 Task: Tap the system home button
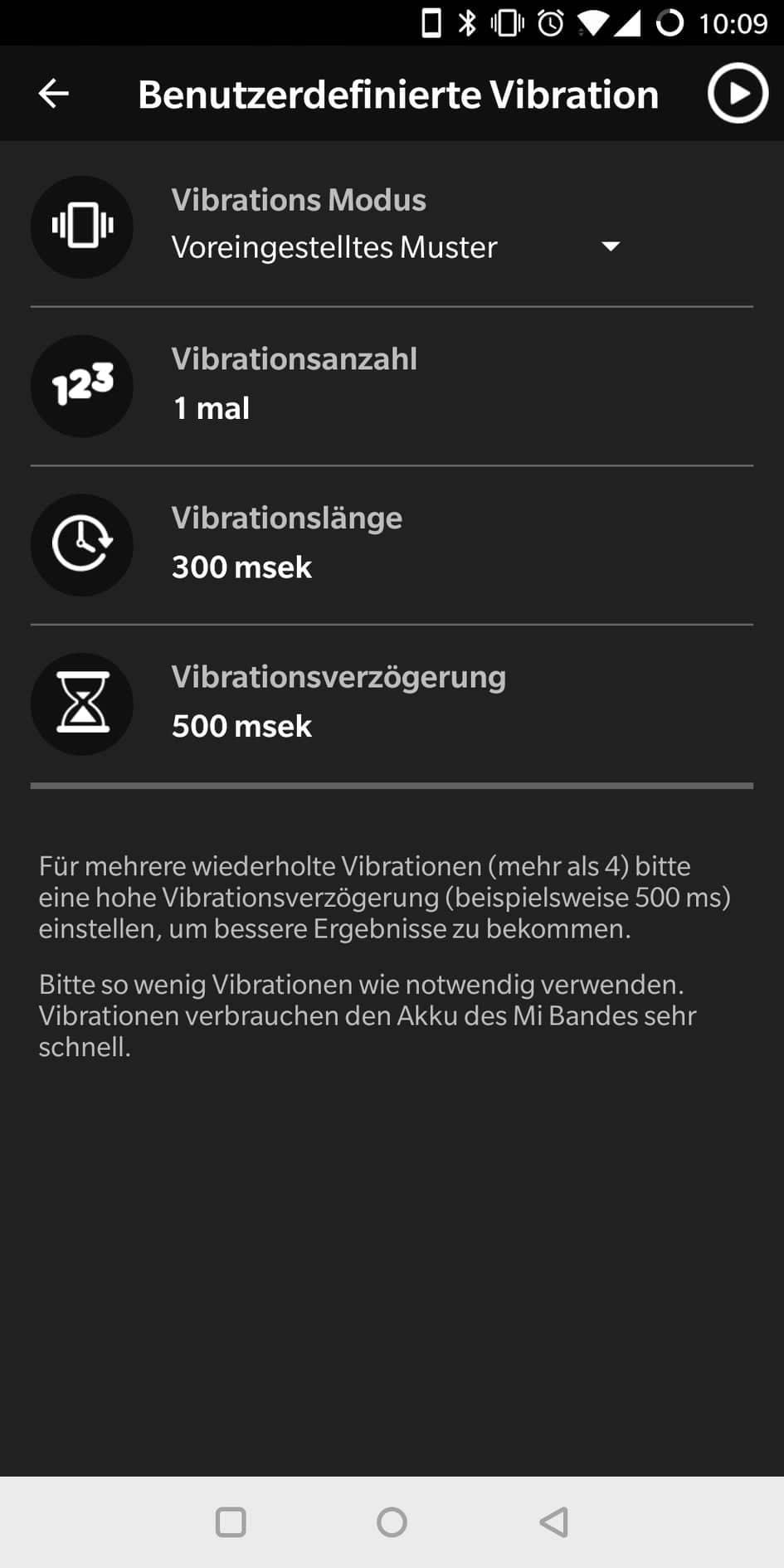392,1522
